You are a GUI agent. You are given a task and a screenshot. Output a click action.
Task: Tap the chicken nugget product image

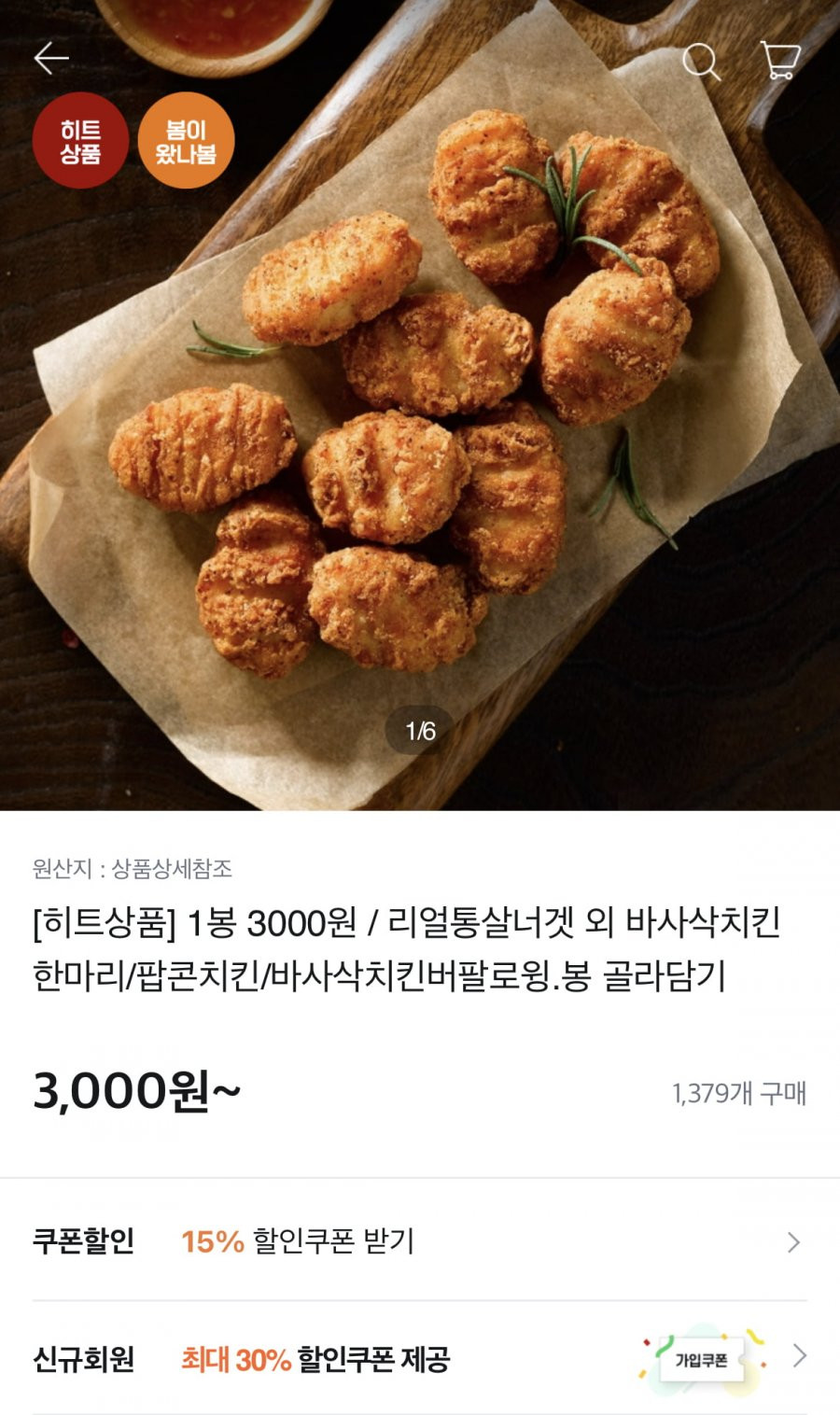[420, 405]
